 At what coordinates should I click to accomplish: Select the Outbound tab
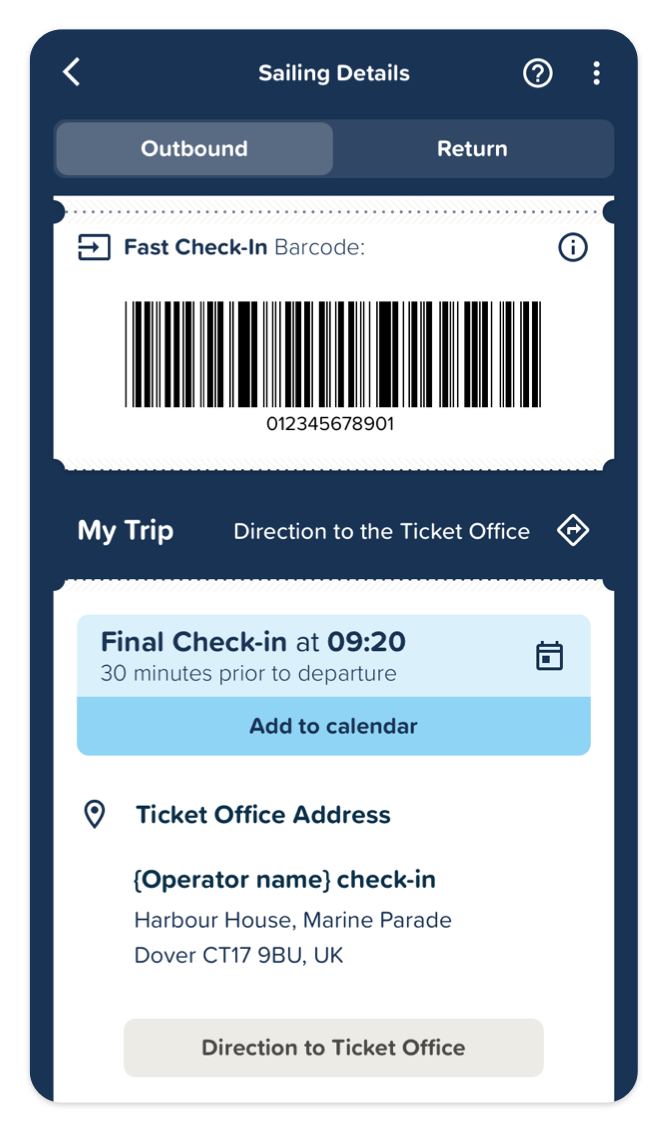(194, 149)
